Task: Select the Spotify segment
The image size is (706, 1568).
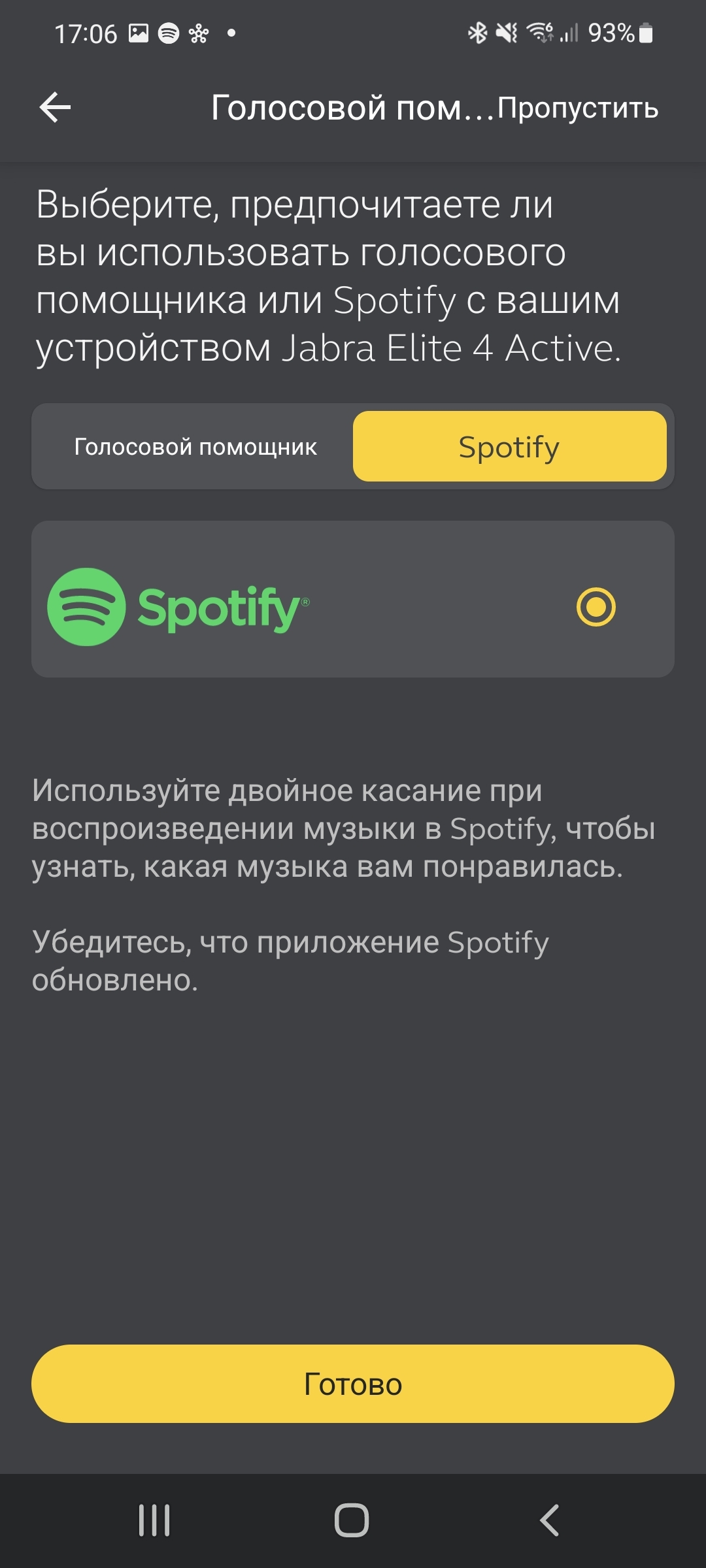Action: 509,447
